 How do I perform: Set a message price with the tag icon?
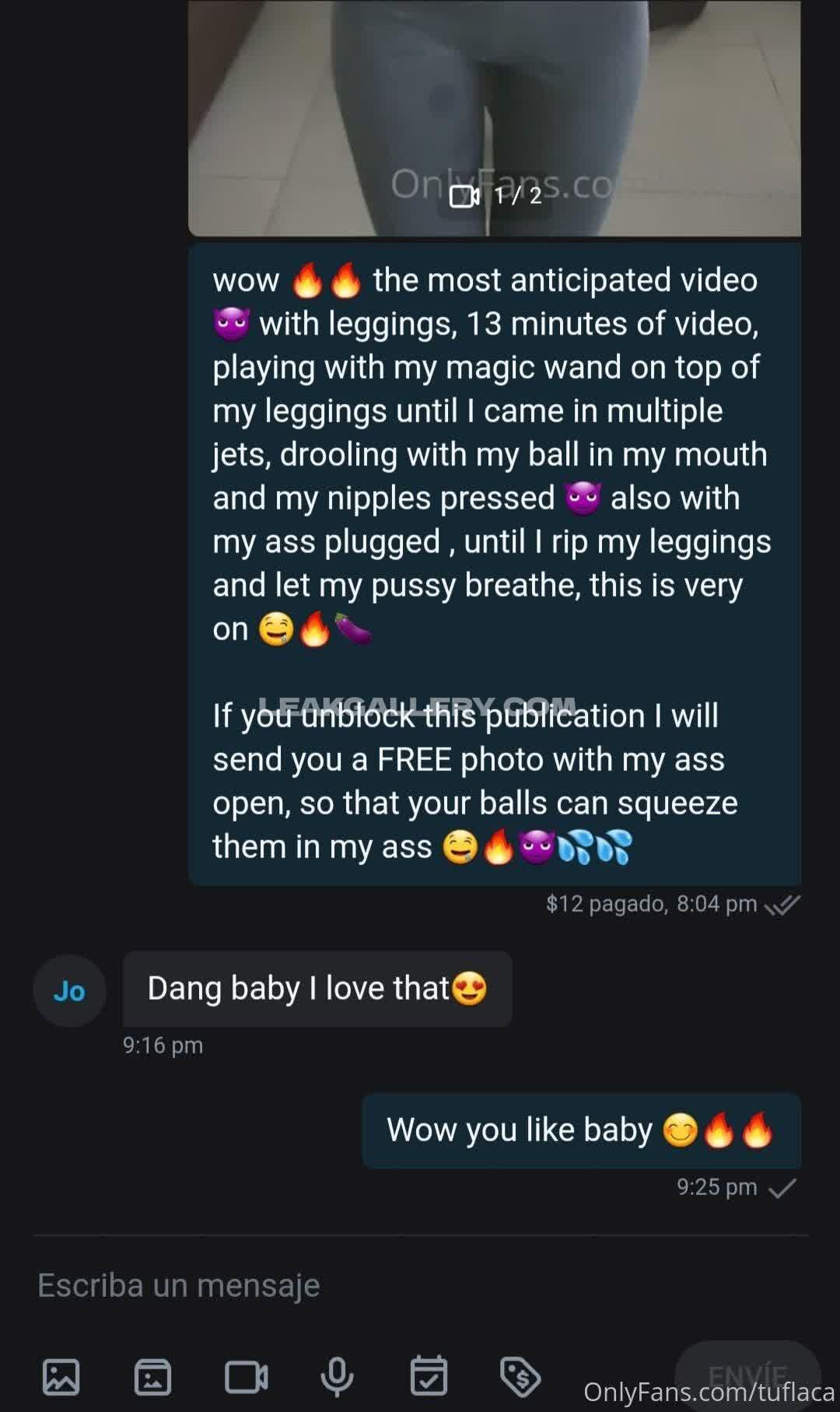(520, 1377)
